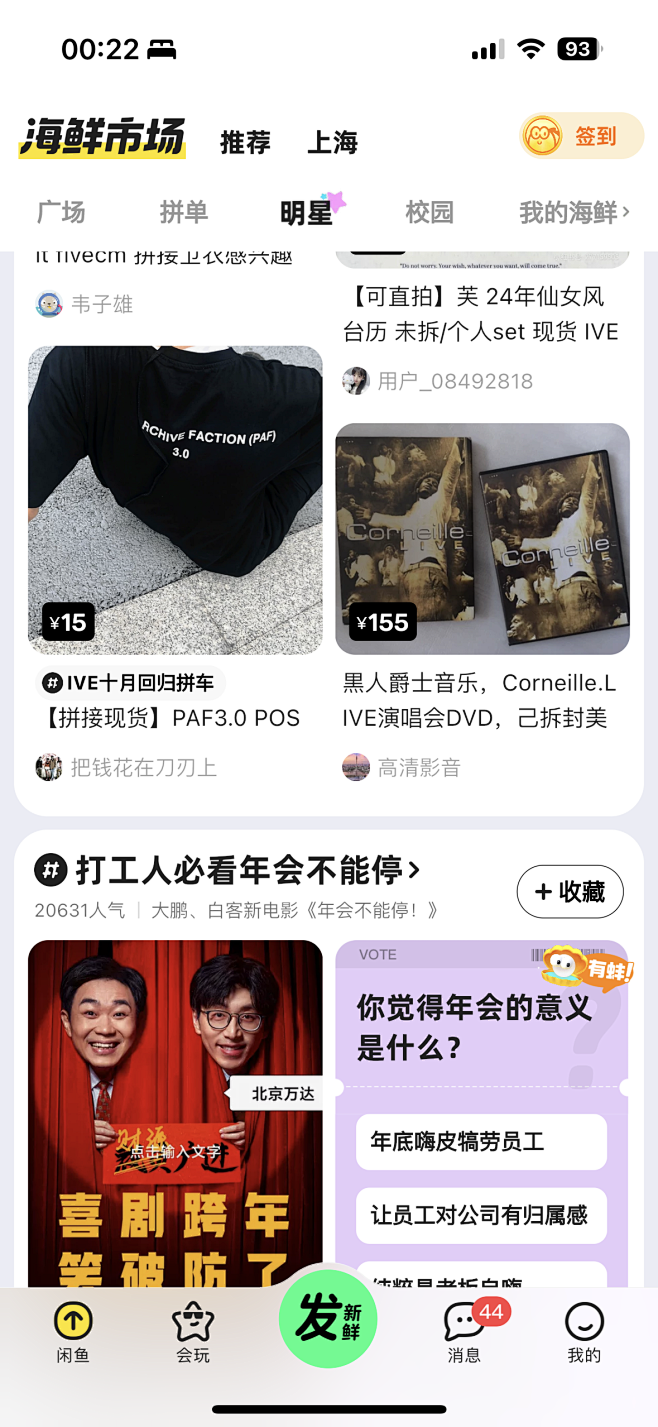Viewport: 658px width, 1427px height.
Task: Go to the 闲鱼 home tab
Action: click(73, 1333)
